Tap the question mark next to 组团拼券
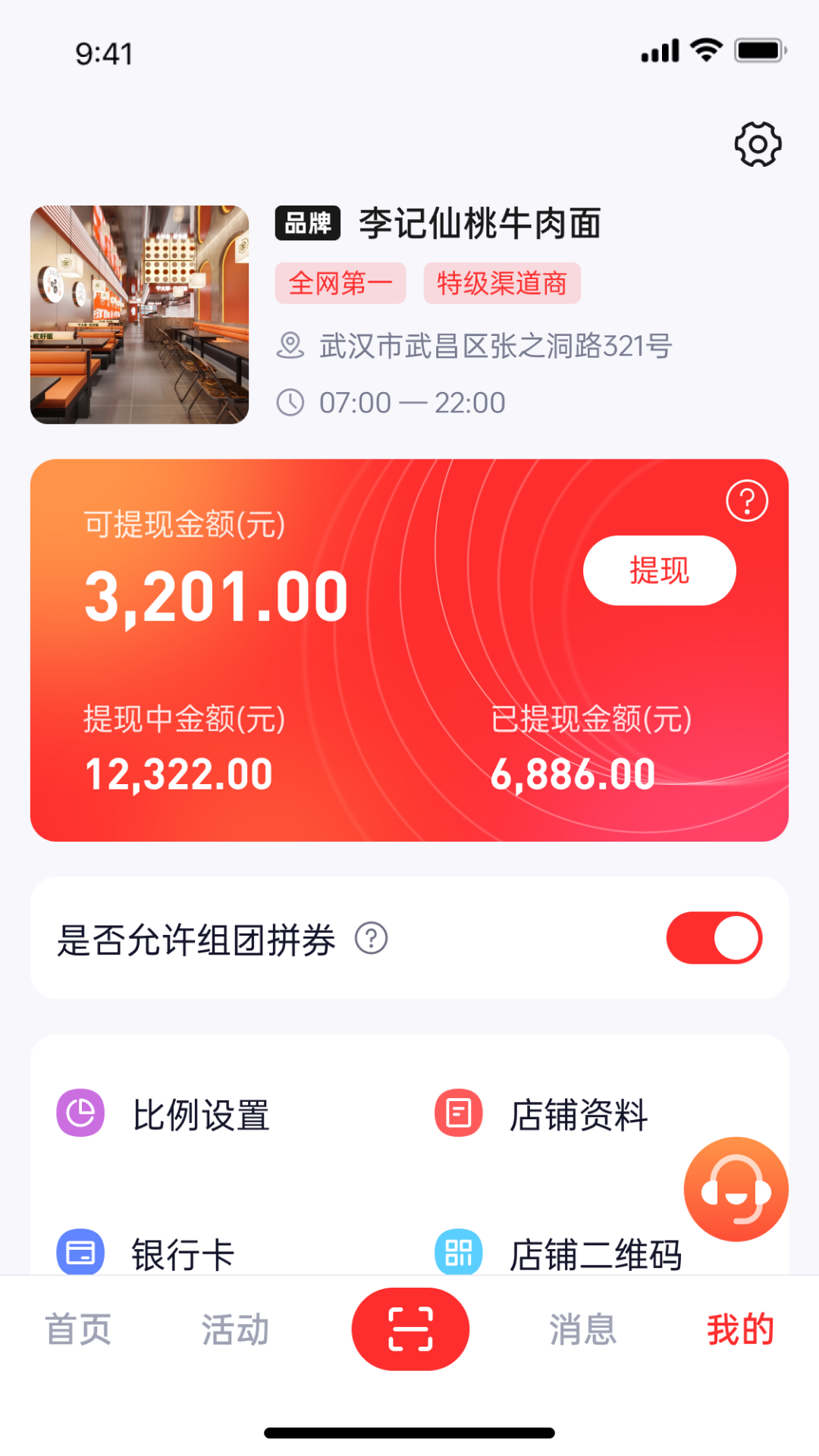The image size is (819, 1456). pos(371,939)
